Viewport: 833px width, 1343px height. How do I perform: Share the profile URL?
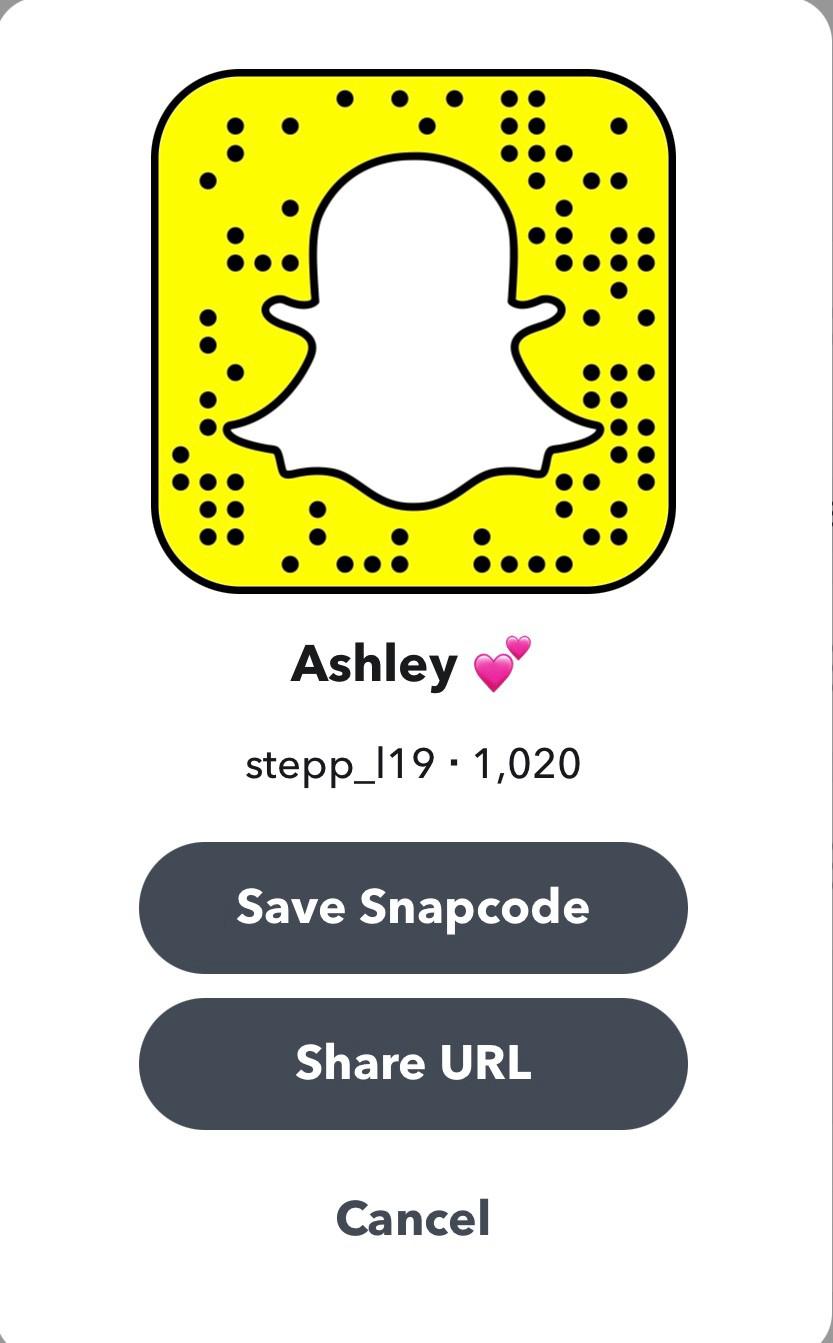click(413, 1063)
